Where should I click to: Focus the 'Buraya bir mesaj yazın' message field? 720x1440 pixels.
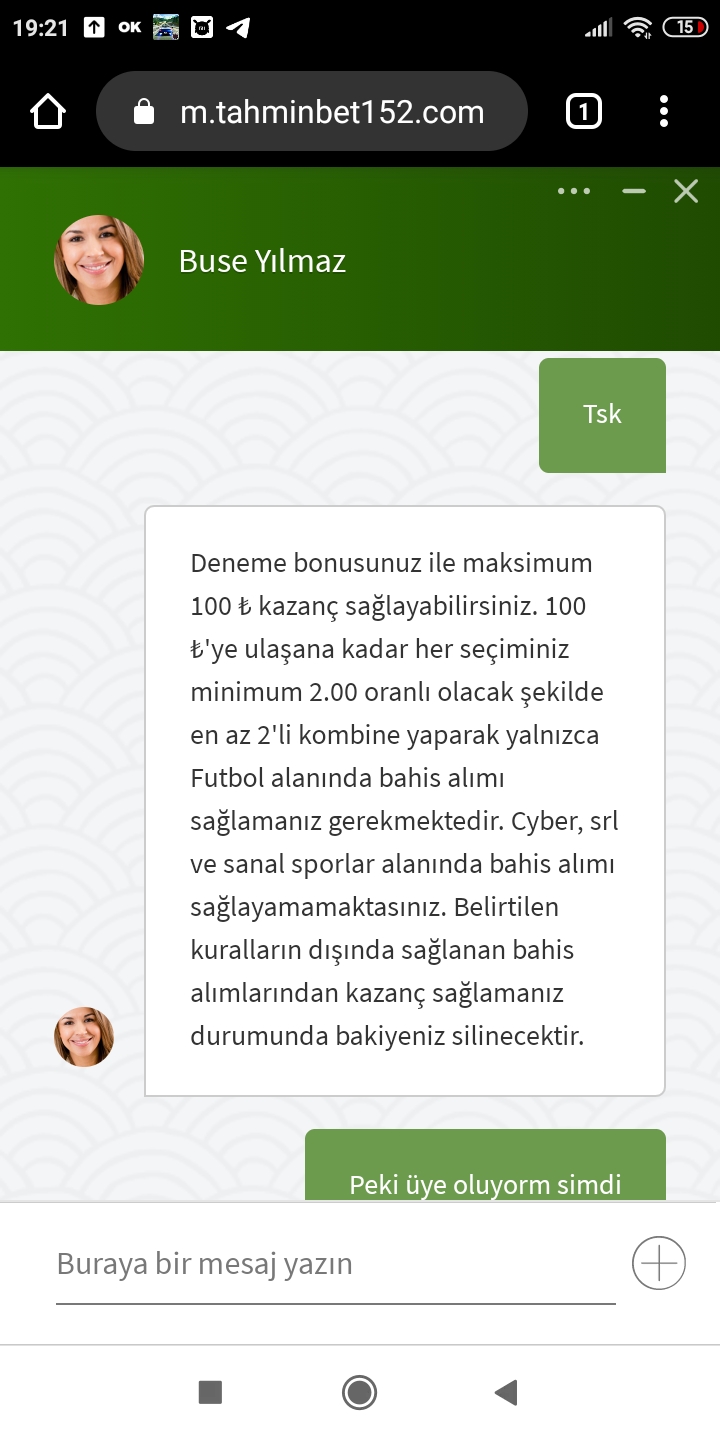[x=336, y=1264]
